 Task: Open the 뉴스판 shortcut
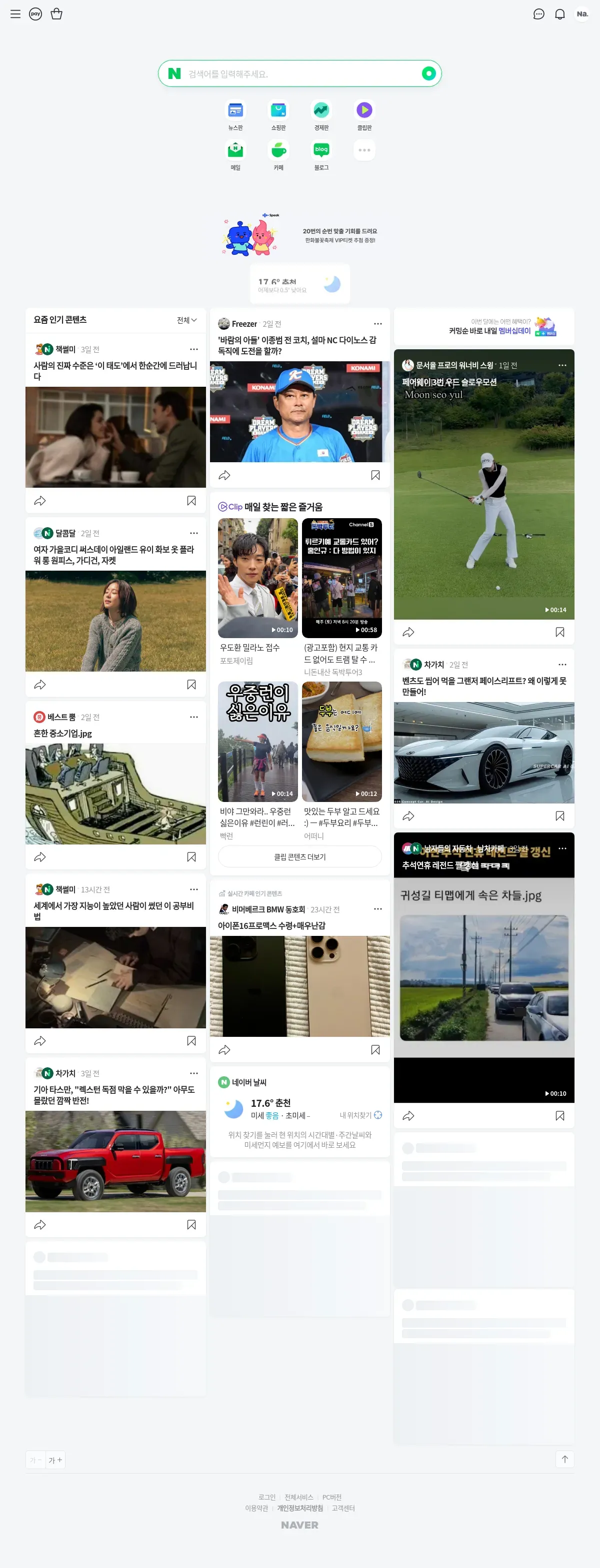click(x=235, y=115)
